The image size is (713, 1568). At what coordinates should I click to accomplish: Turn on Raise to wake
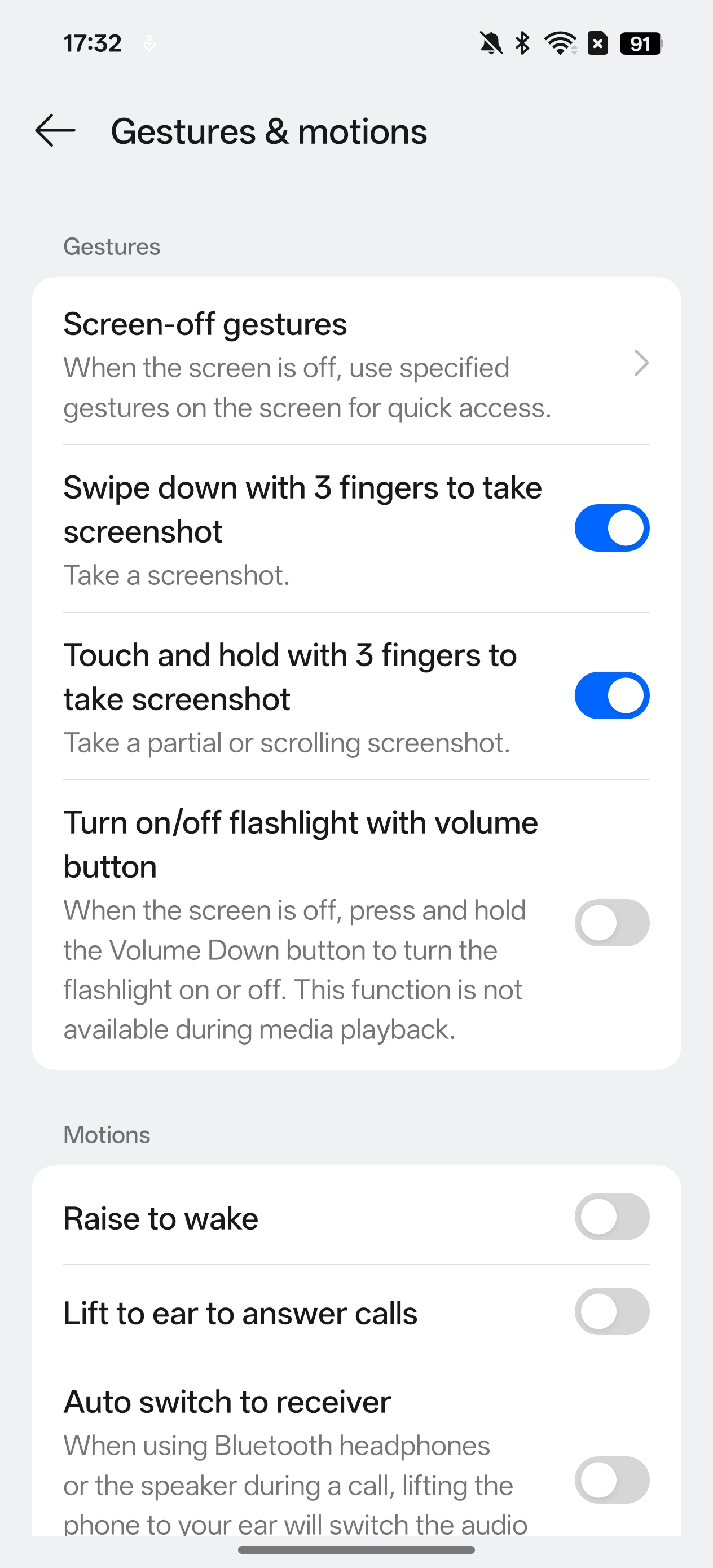coord(612,1217)
